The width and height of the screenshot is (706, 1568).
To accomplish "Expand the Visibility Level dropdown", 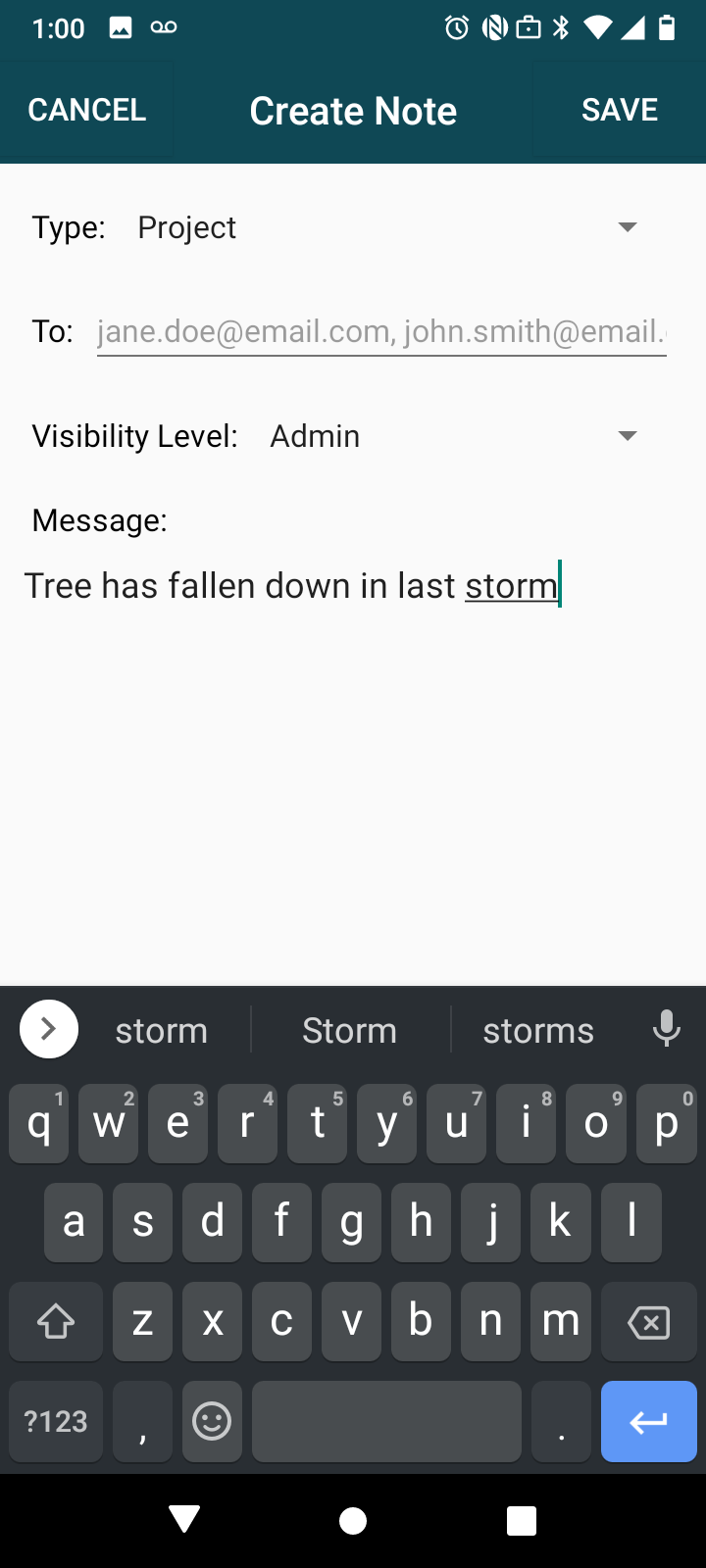I will pos(453,436).
